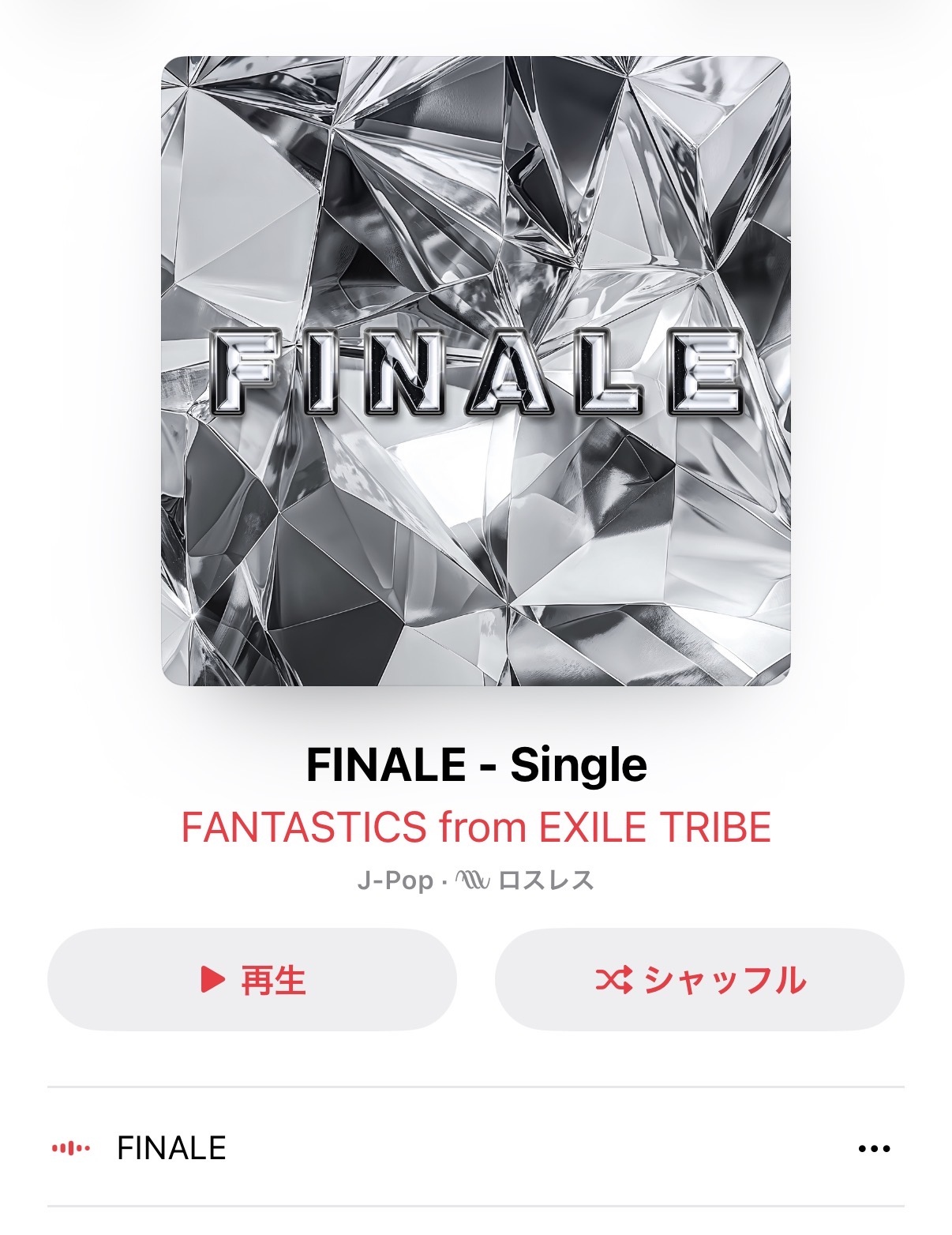Open FANTASTICS from EXILE TRIBE artist page
This screenshot has height=1235, width=952.
point(475,828)
